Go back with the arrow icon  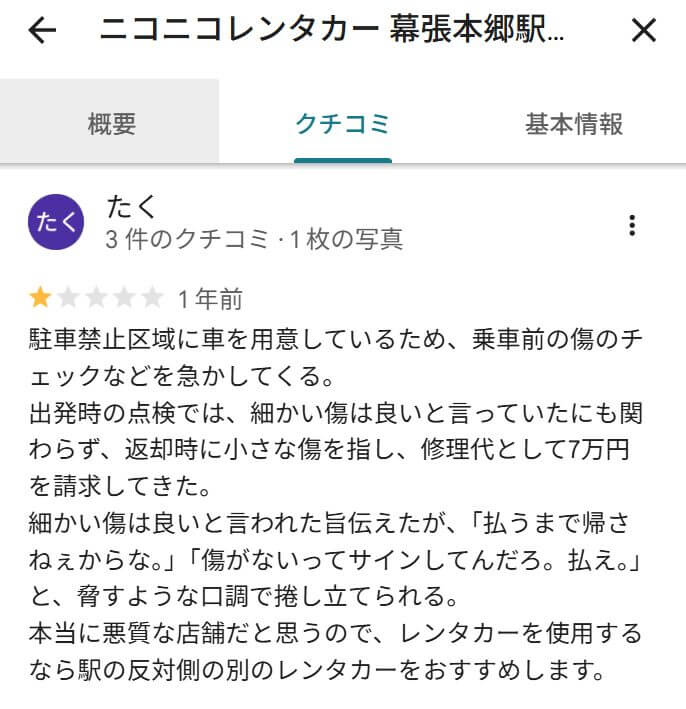point(42,31)
